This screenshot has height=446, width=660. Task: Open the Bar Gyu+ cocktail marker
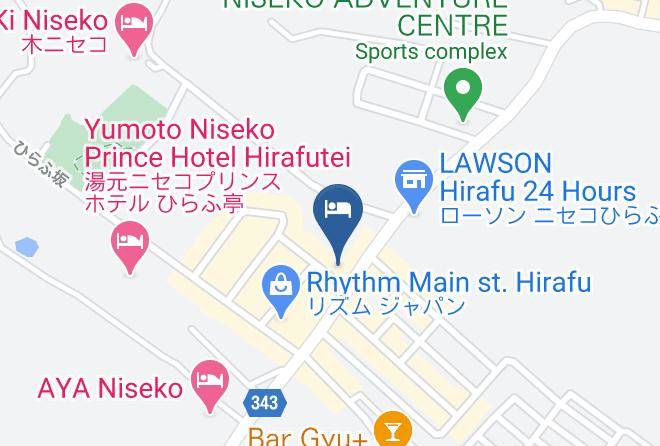point(392,429)
